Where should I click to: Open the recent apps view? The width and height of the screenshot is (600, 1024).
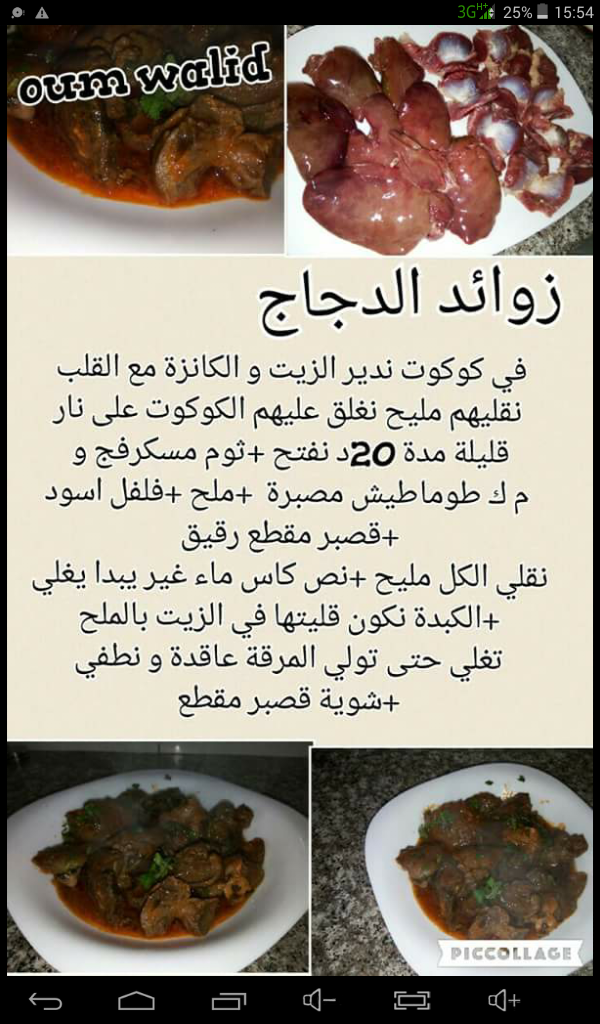[228, 1000]
